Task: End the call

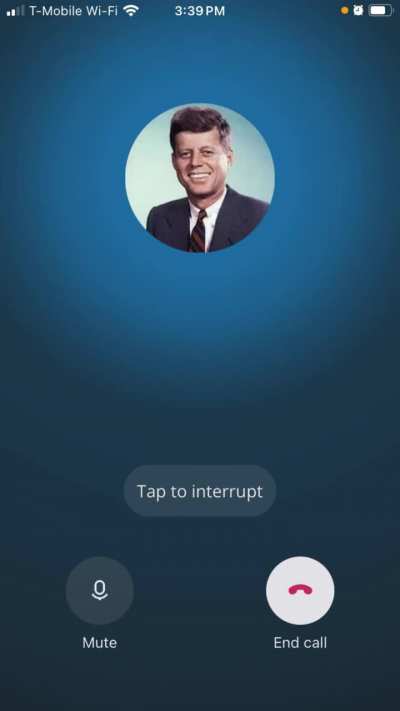Action: (300, 590)
